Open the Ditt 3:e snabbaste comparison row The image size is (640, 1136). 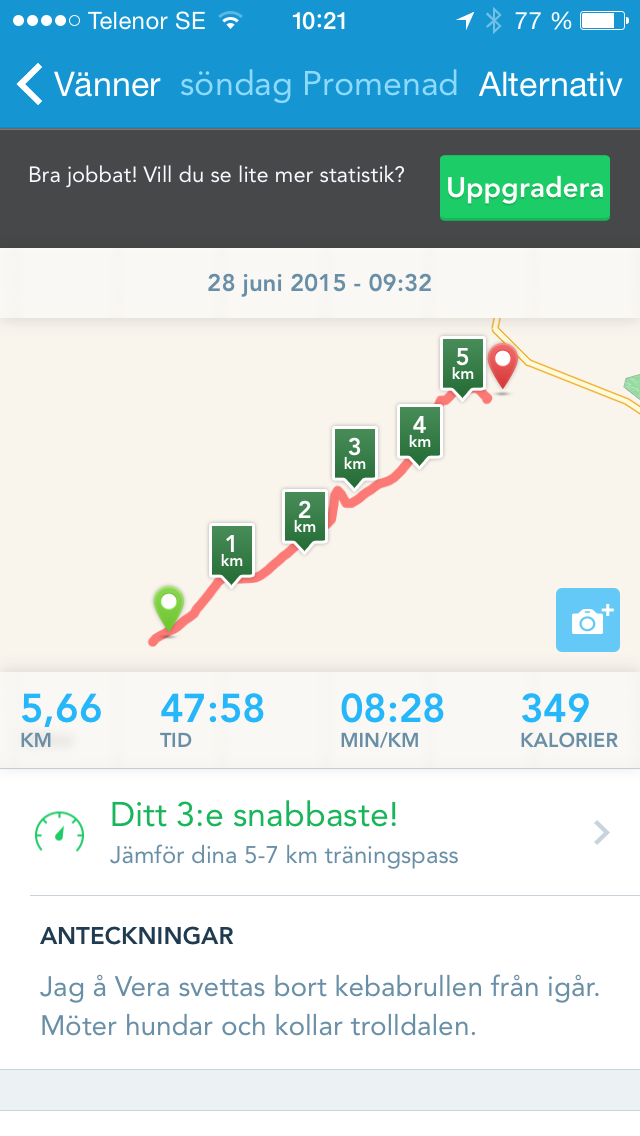(320, 832)
